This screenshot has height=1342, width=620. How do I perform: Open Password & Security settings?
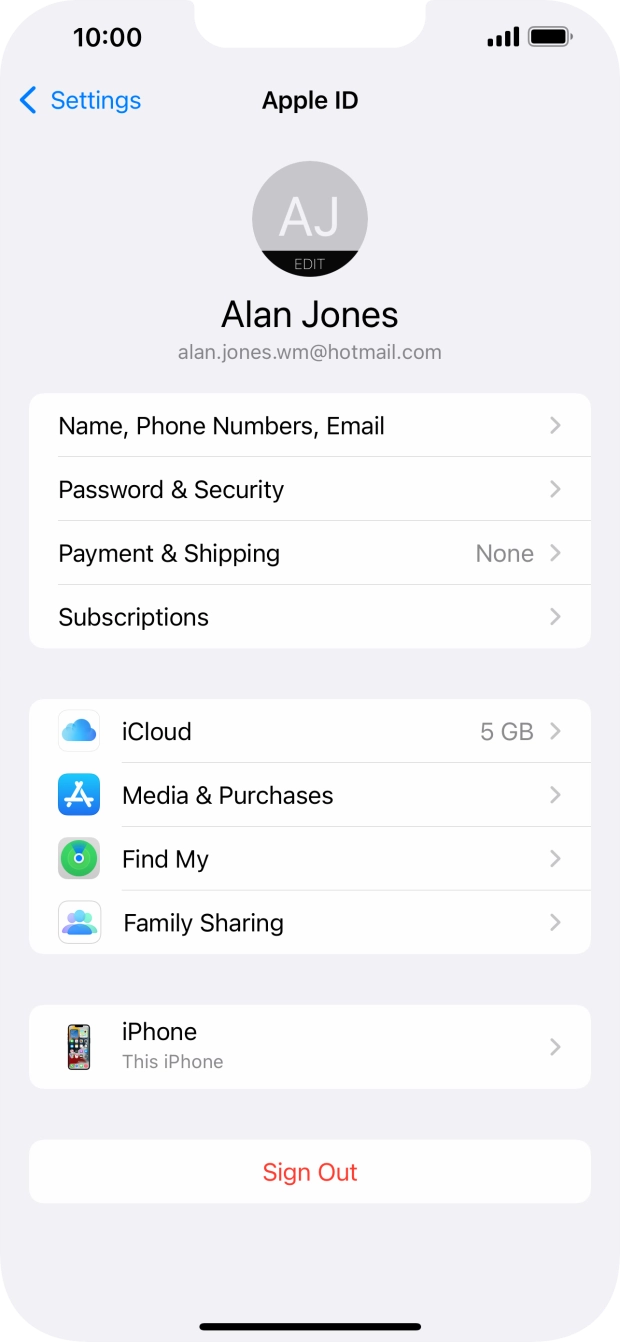pyautogui.click(x=310, y=490)
